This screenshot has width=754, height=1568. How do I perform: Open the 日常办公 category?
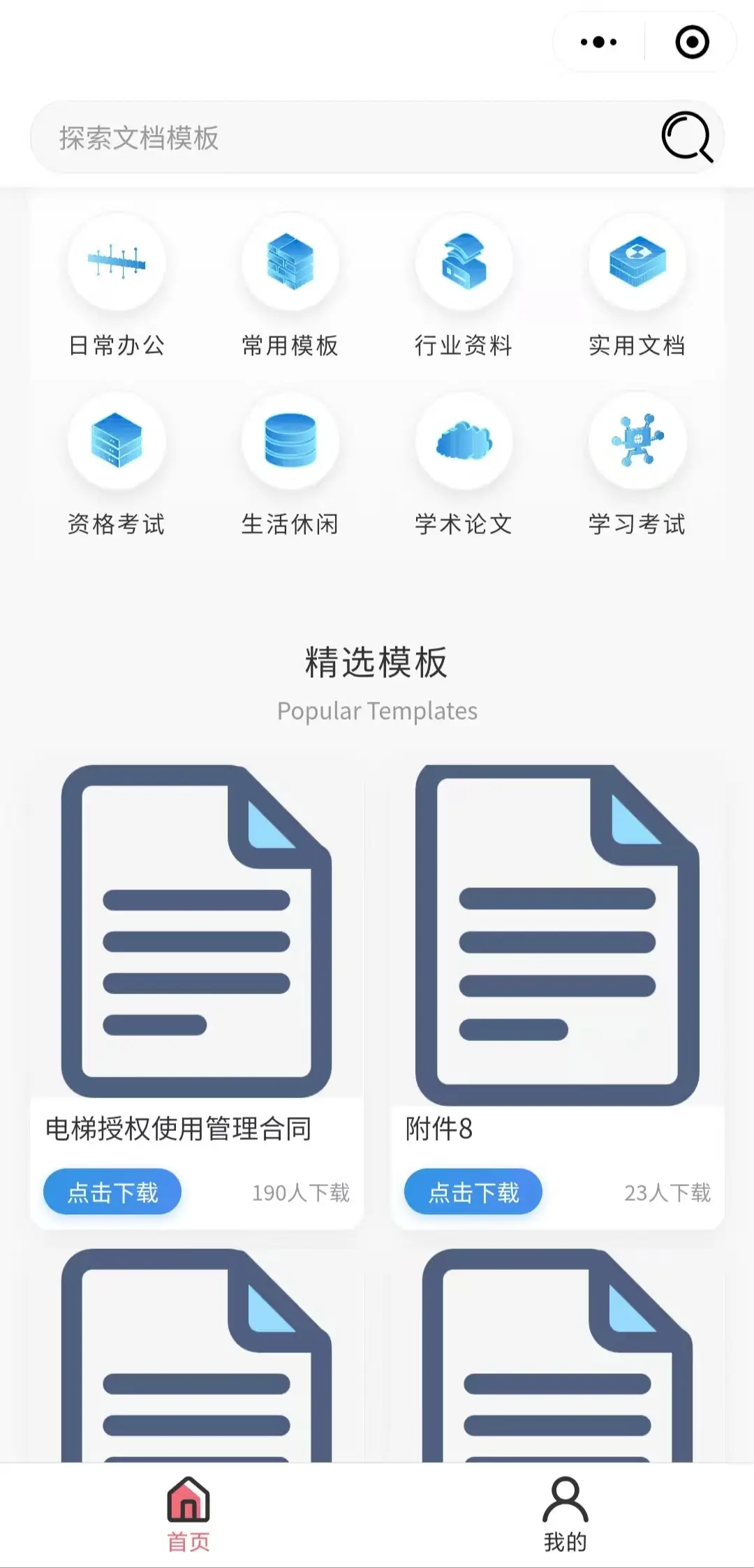click(x=117, y=287)
